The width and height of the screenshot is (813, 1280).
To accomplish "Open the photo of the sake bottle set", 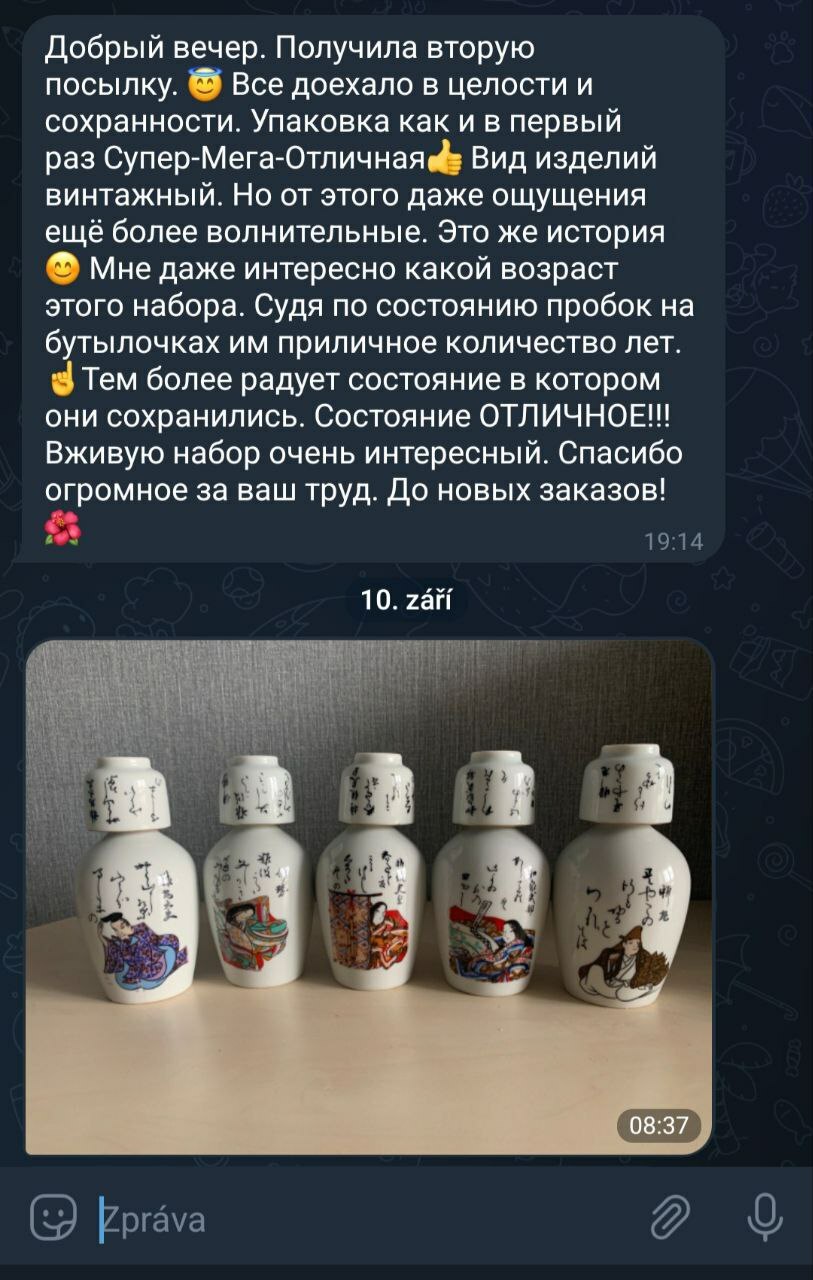I will [x=368, y=895].
